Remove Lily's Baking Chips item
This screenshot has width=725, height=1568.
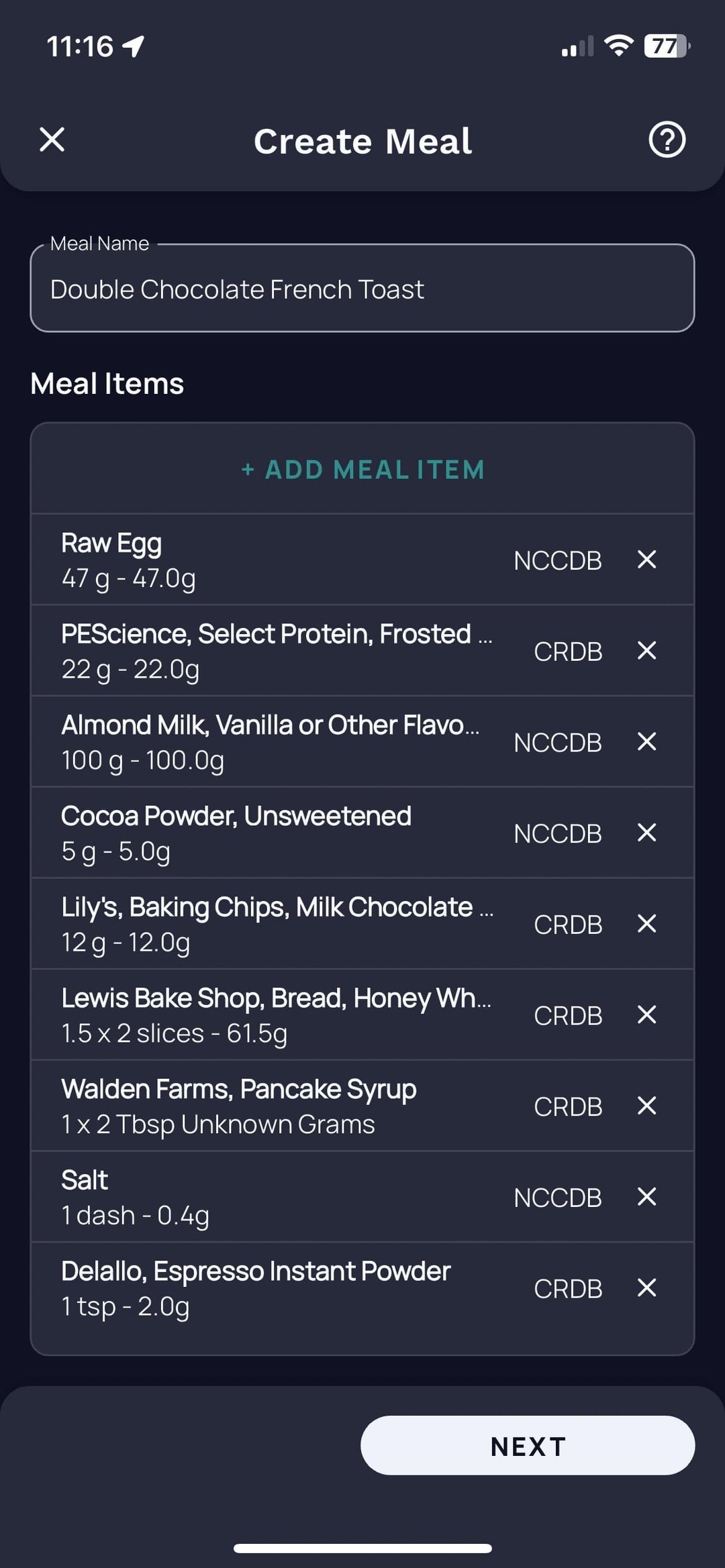(x=646, y=923)
